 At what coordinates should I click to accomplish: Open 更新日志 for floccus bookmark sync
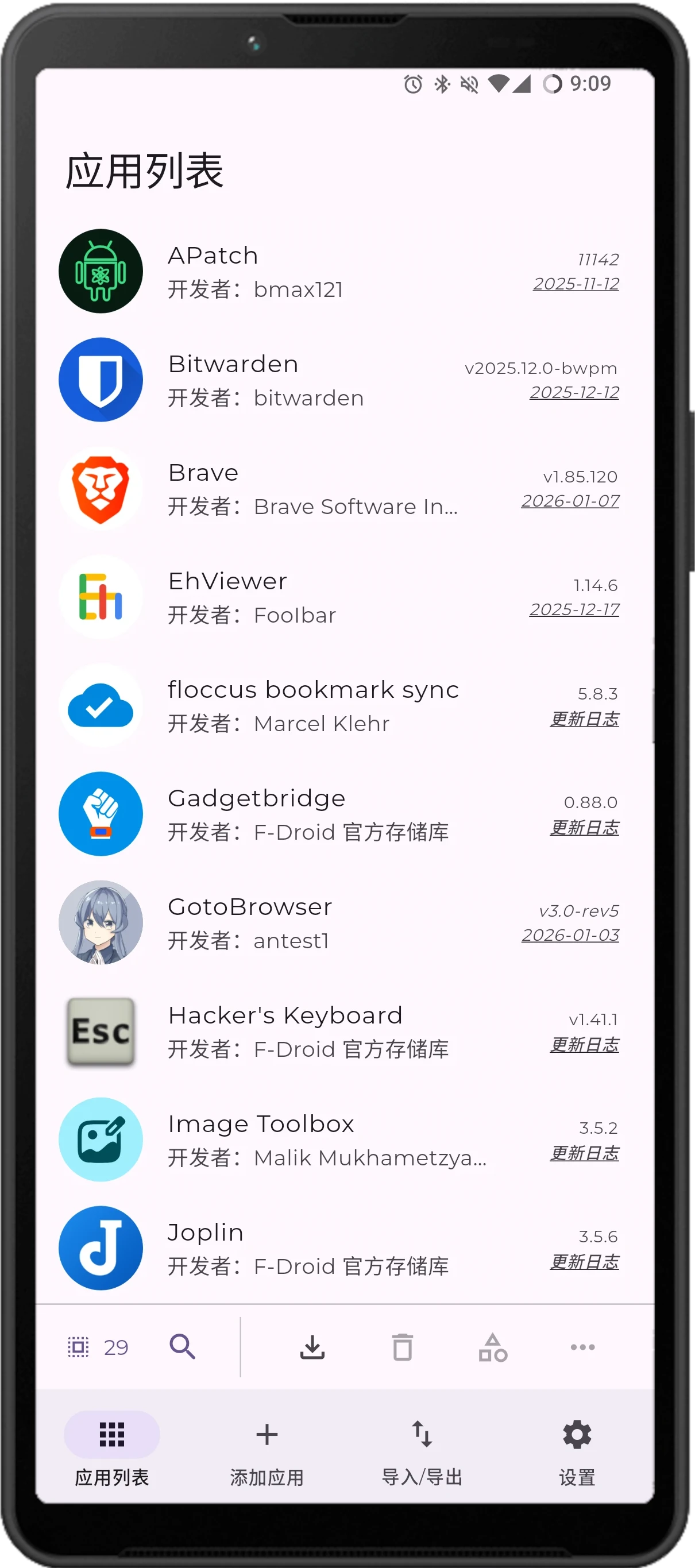click(x=584, y=719)
